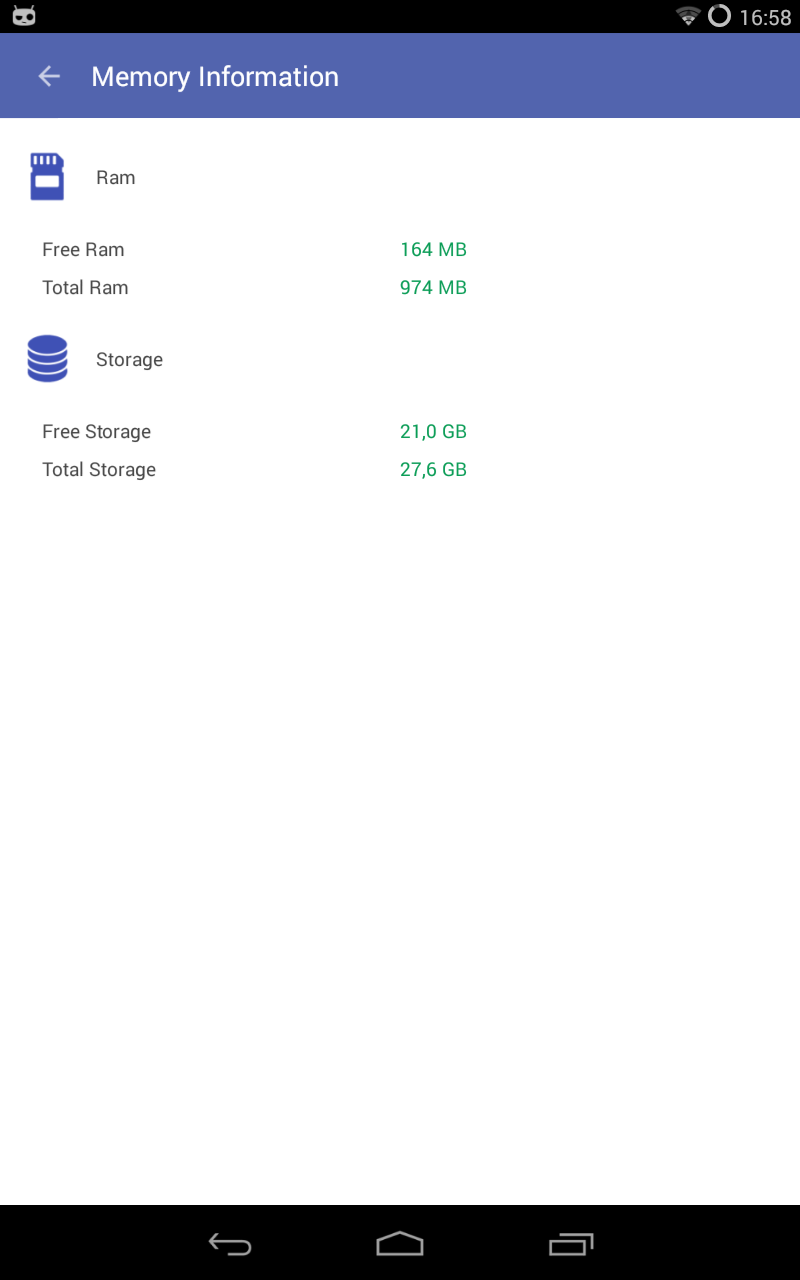Viewport: 800px width, 1280px height.
Task: Select the Total Ram label
Action: tap(85, 287)
